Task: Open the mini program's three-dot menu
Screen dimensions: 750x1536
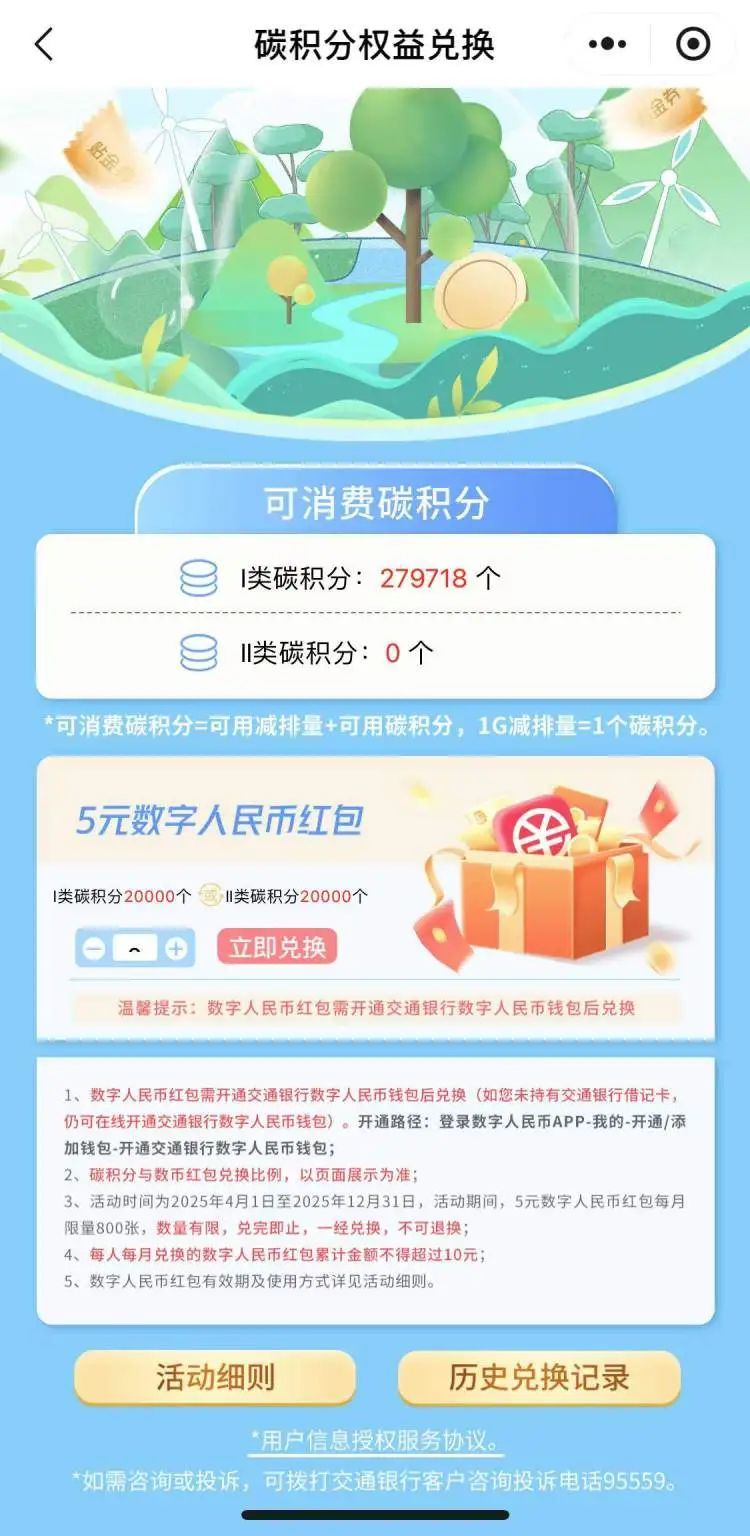Action: [x=608, y=44]
